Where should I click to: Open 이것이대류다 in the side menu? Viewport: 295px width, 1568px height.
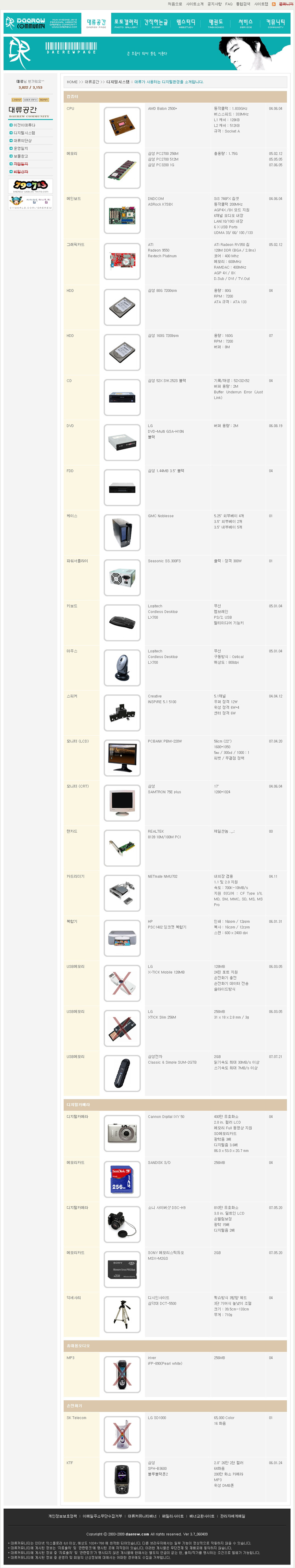coord(24,125)
